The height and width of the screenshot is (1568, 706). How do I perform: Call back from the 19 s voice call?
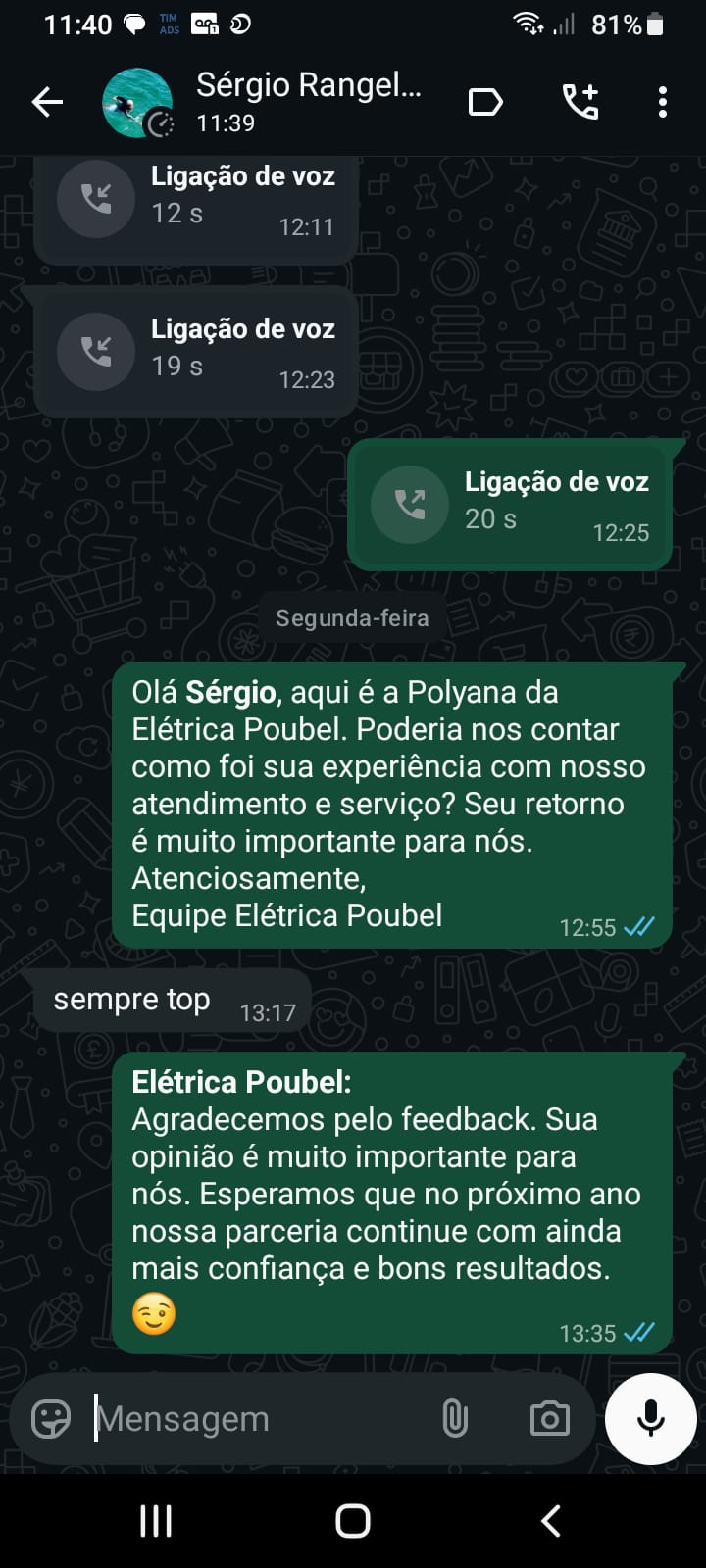tap(96, 351)
